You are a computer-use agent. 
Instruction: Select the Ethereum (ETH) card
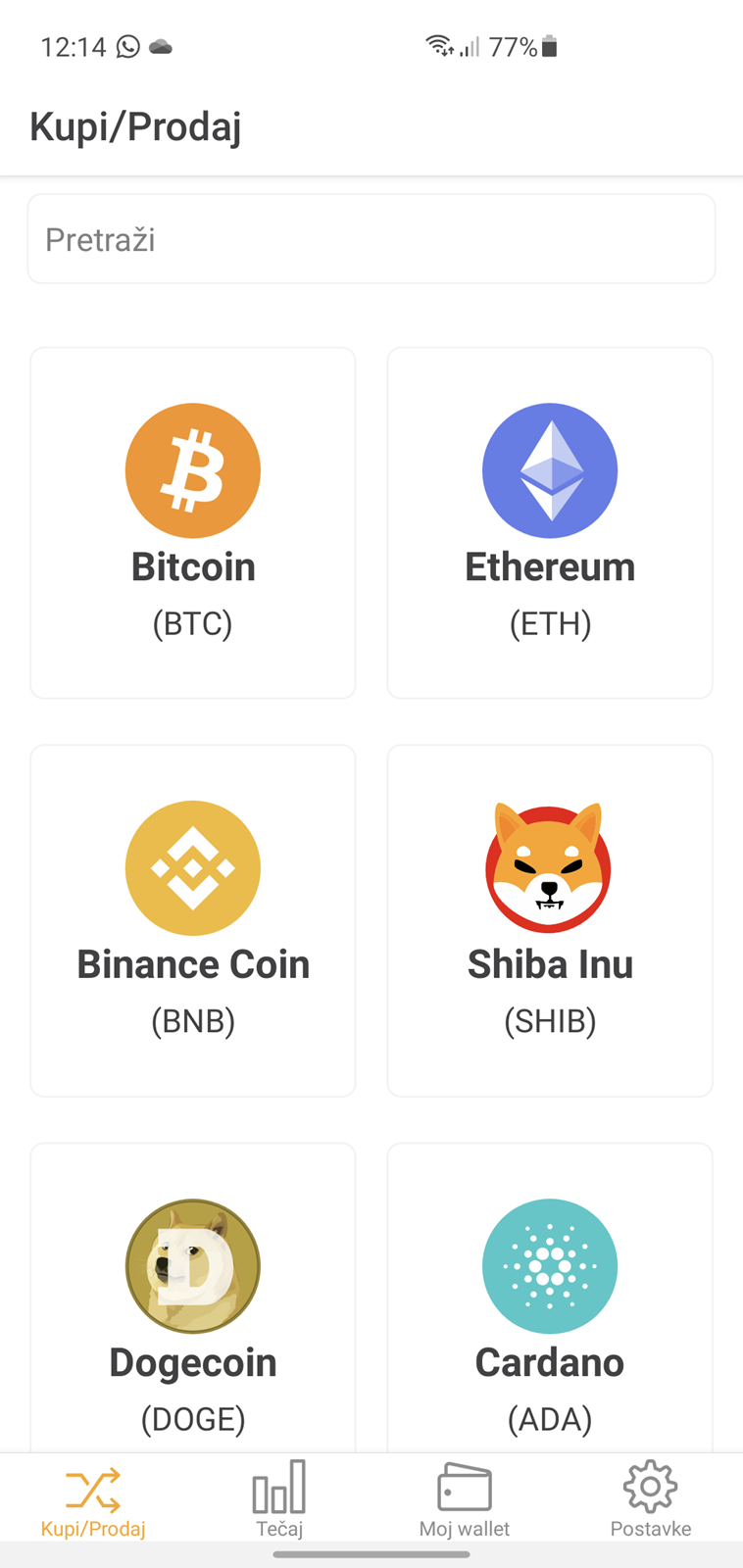point(550,523)
